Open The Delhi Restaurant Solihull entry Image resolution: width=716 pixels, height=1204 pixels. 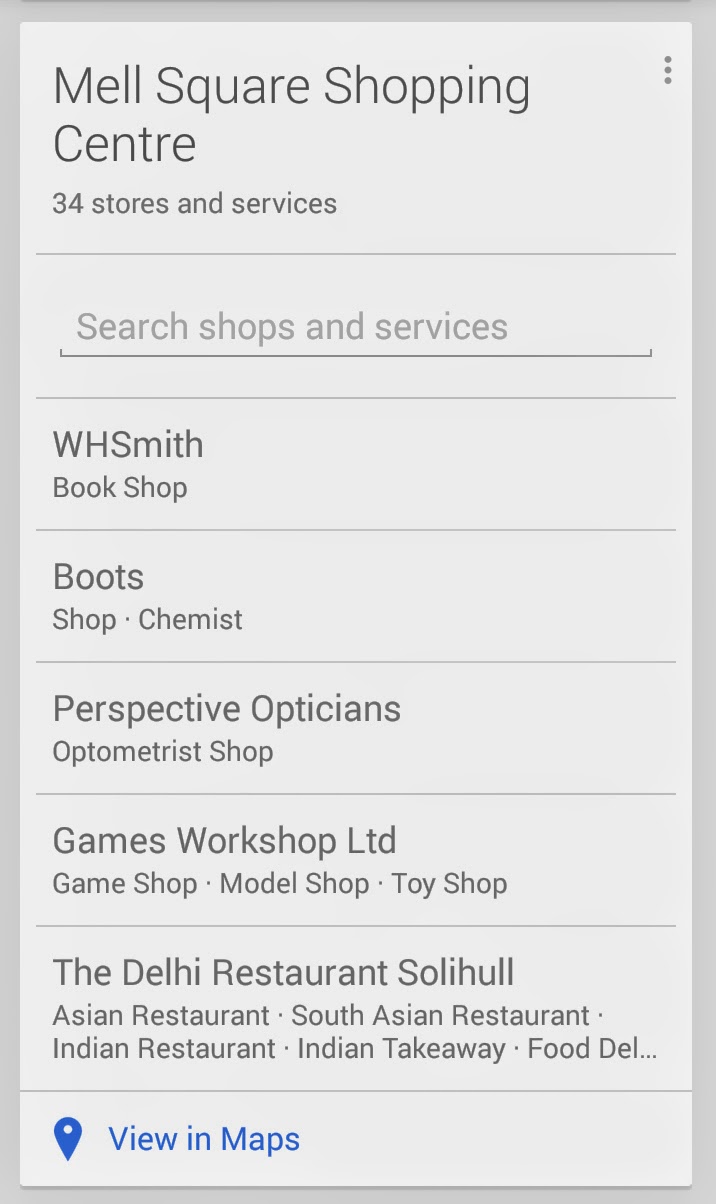point(356,1008)
